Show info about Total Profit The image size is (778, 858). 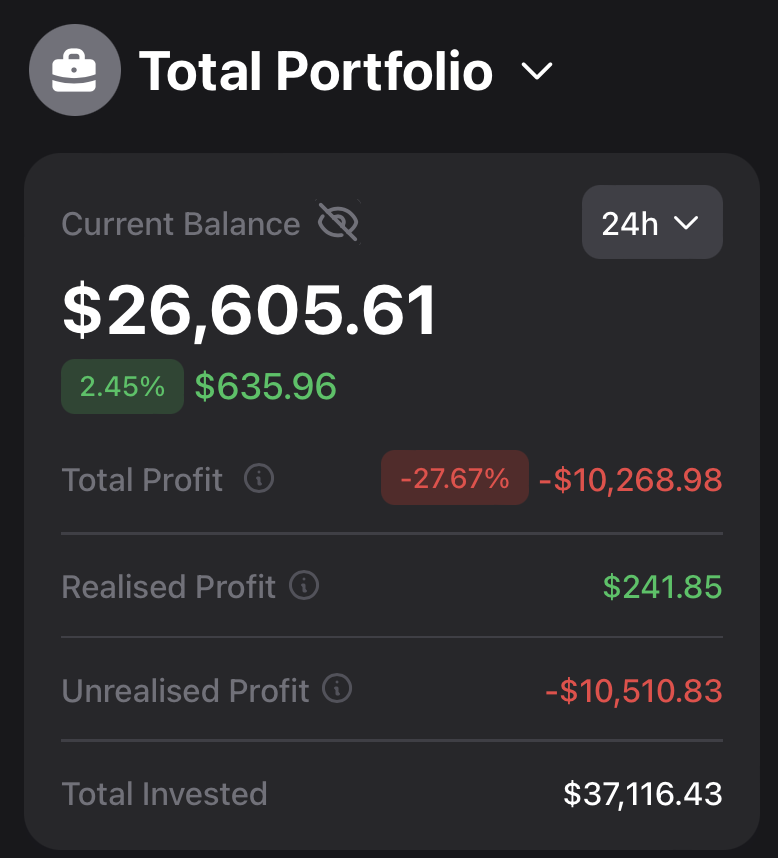click(259, 479)
